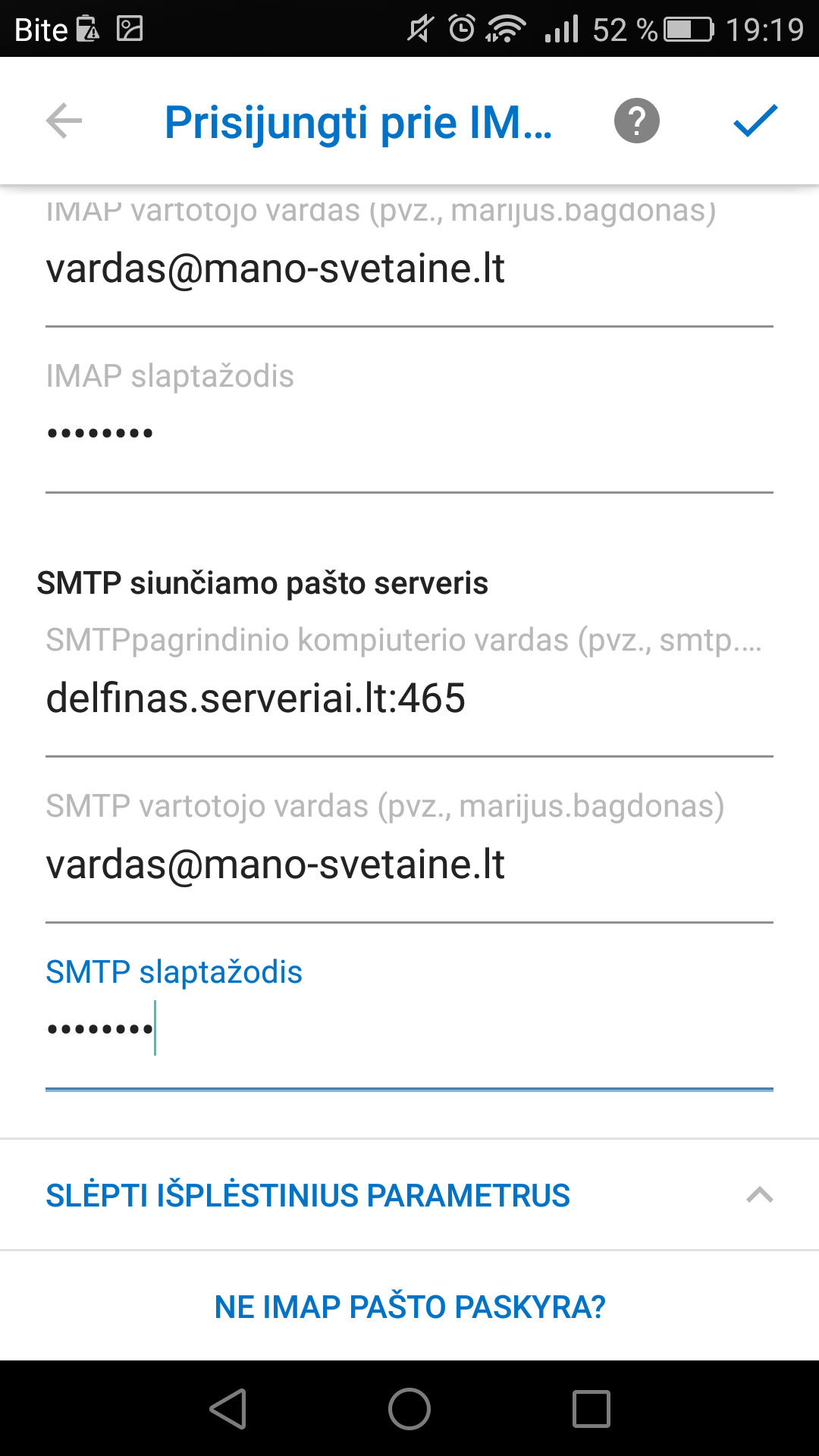Open Ne IMAP pašto paskyra link

[409, 1307]
